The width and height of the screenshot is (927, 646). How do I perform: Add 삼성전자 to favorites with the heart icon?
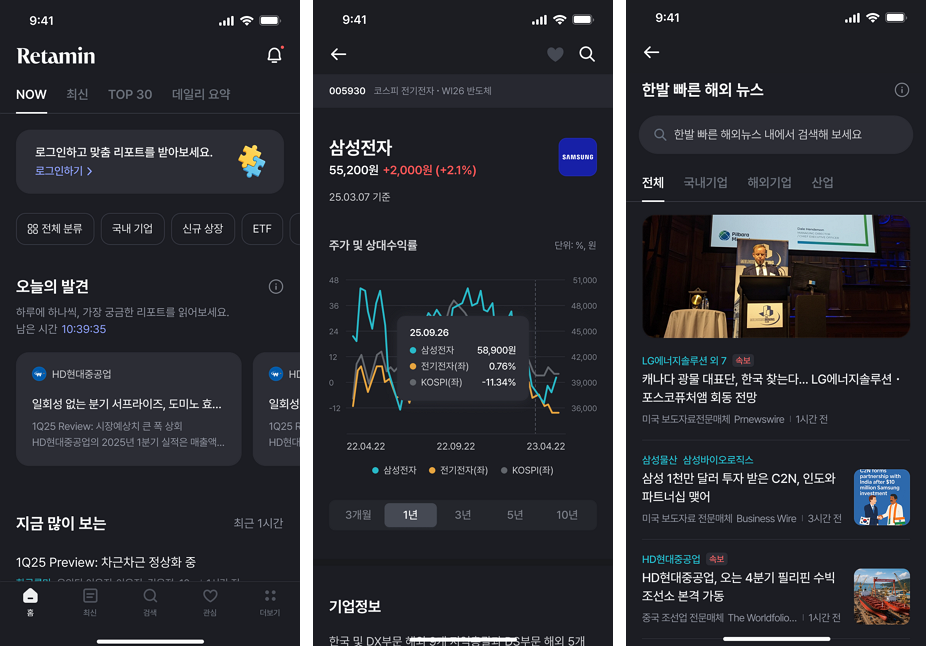click(x=555, y=55)
